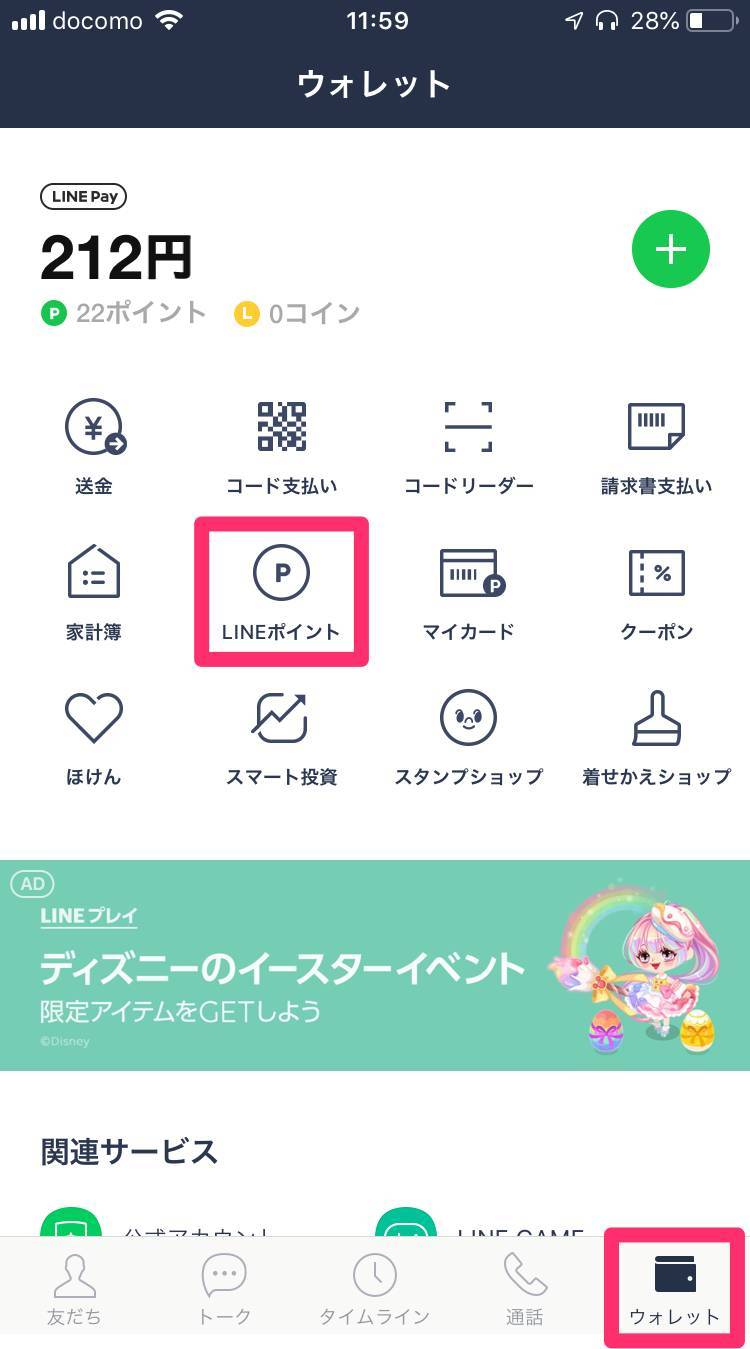
Task: Switch to the トーク tab
Action: (x=225, y=1290)
